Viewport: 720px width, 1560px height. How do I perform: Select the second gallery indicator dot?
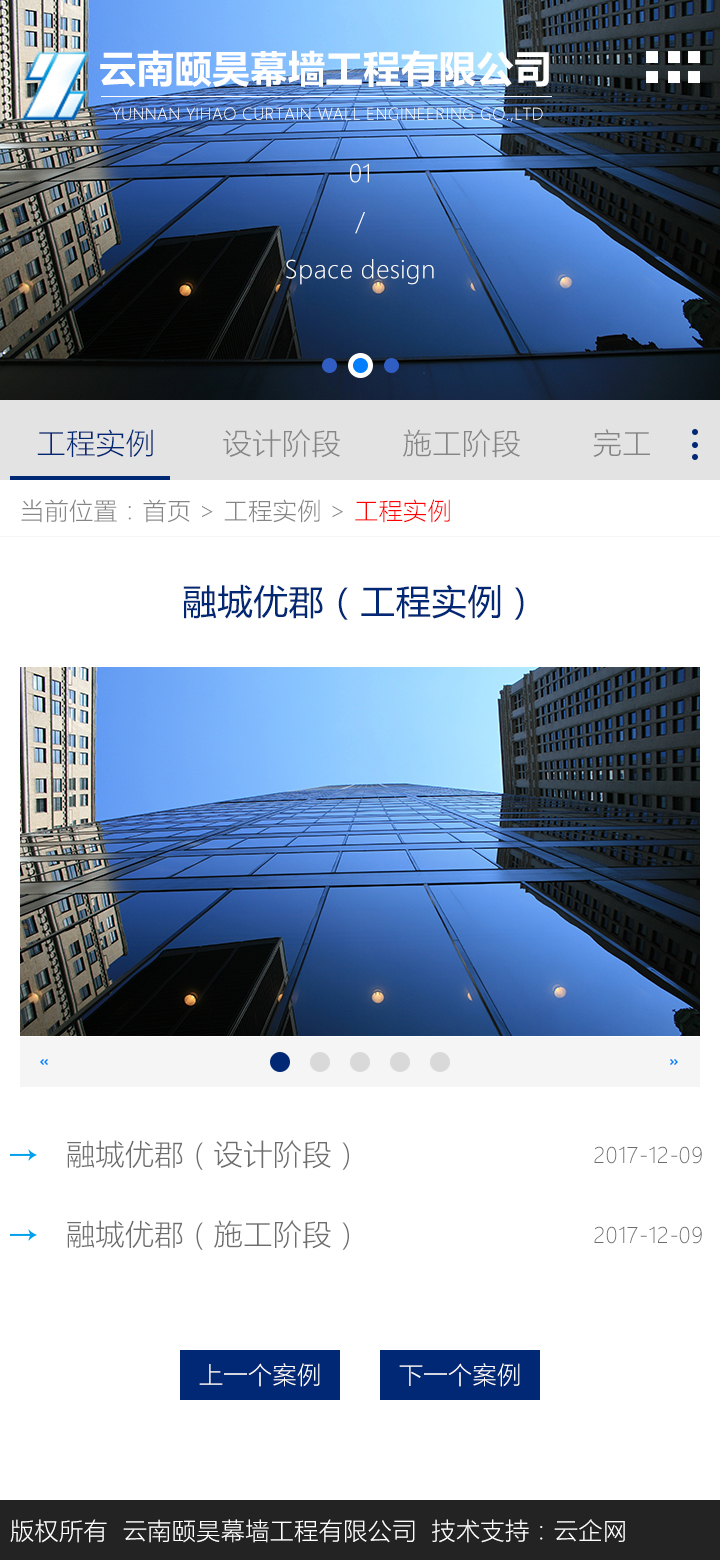(x=320, y=1061)
